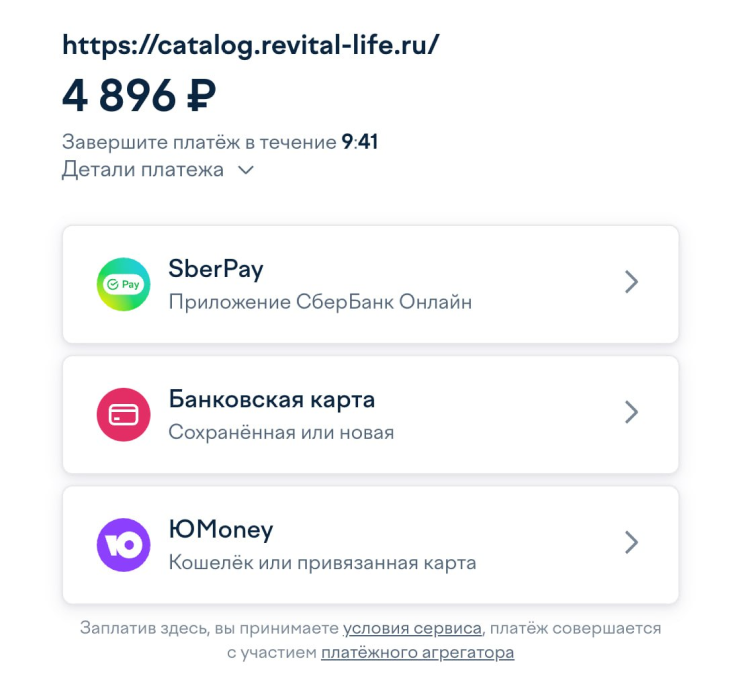
Task: Pay with ЮMoney wallet
Action: (371, 545)
